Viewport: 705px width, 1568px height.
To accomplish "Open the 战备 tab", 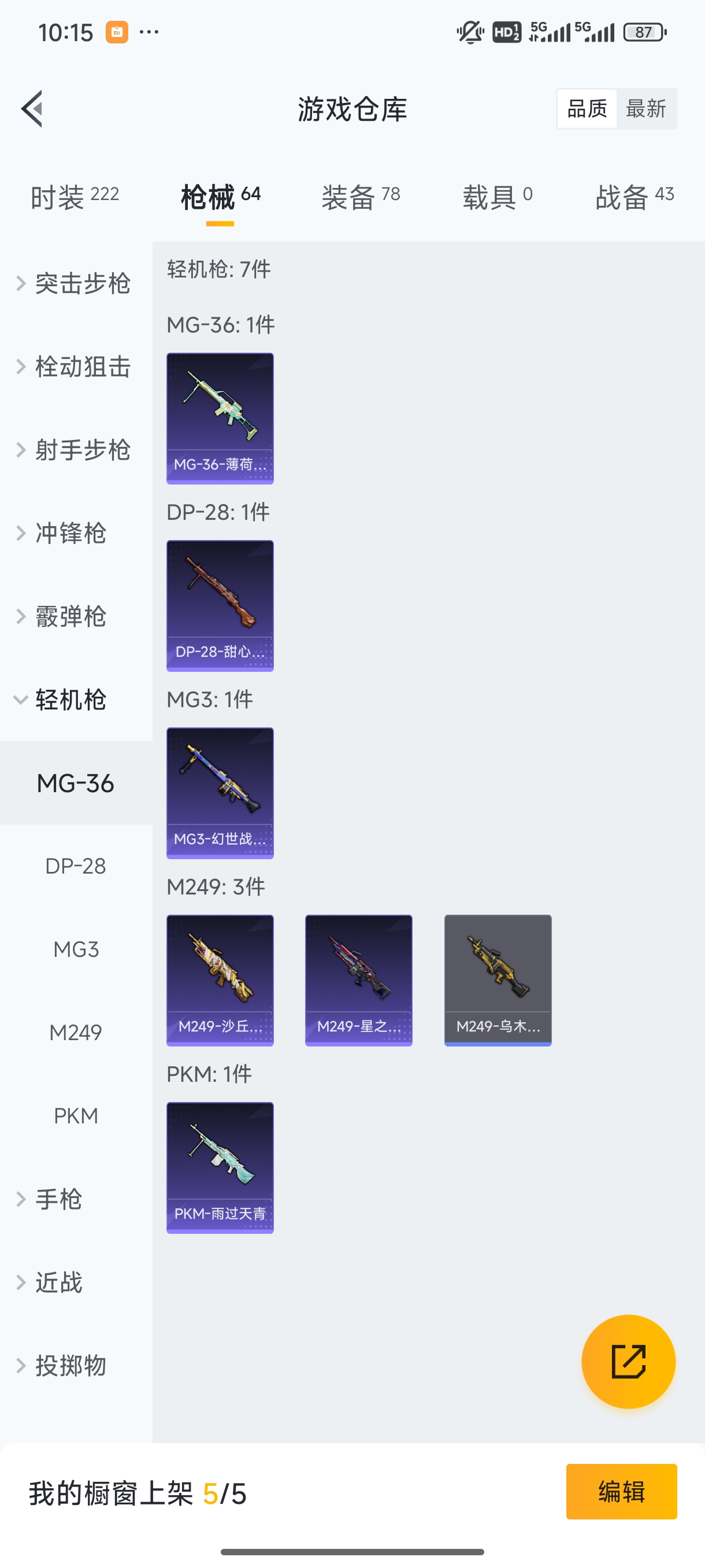I will point(634,197).
